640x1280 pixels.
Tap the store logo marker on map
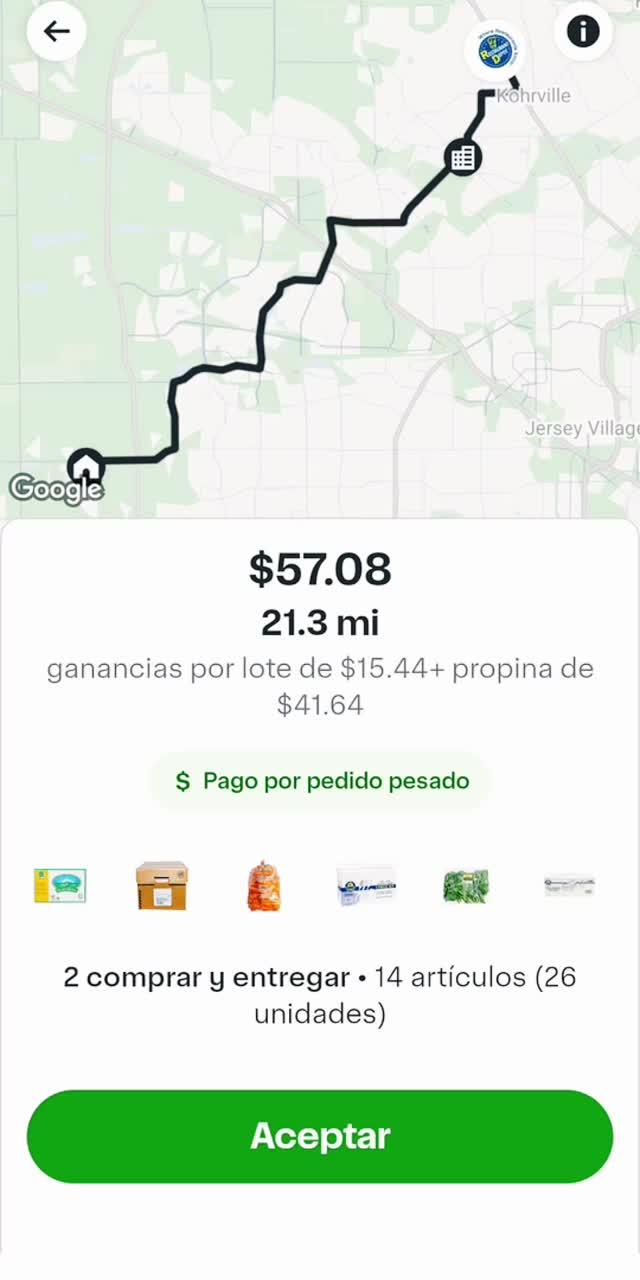pyautogui.click(x=494, y=51)
